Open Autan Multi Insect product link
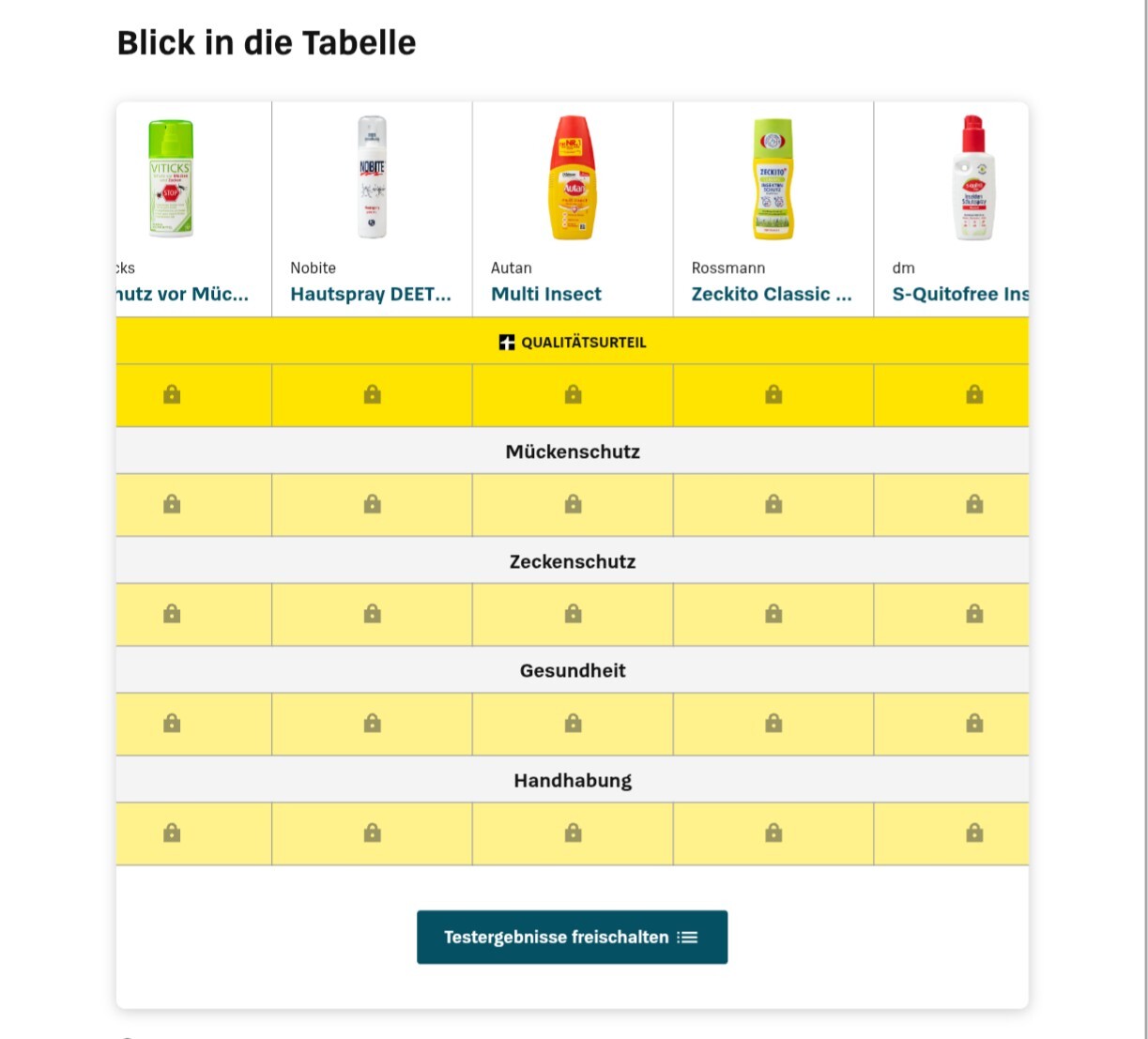1148x1039 pixels. tap(546, 294)
